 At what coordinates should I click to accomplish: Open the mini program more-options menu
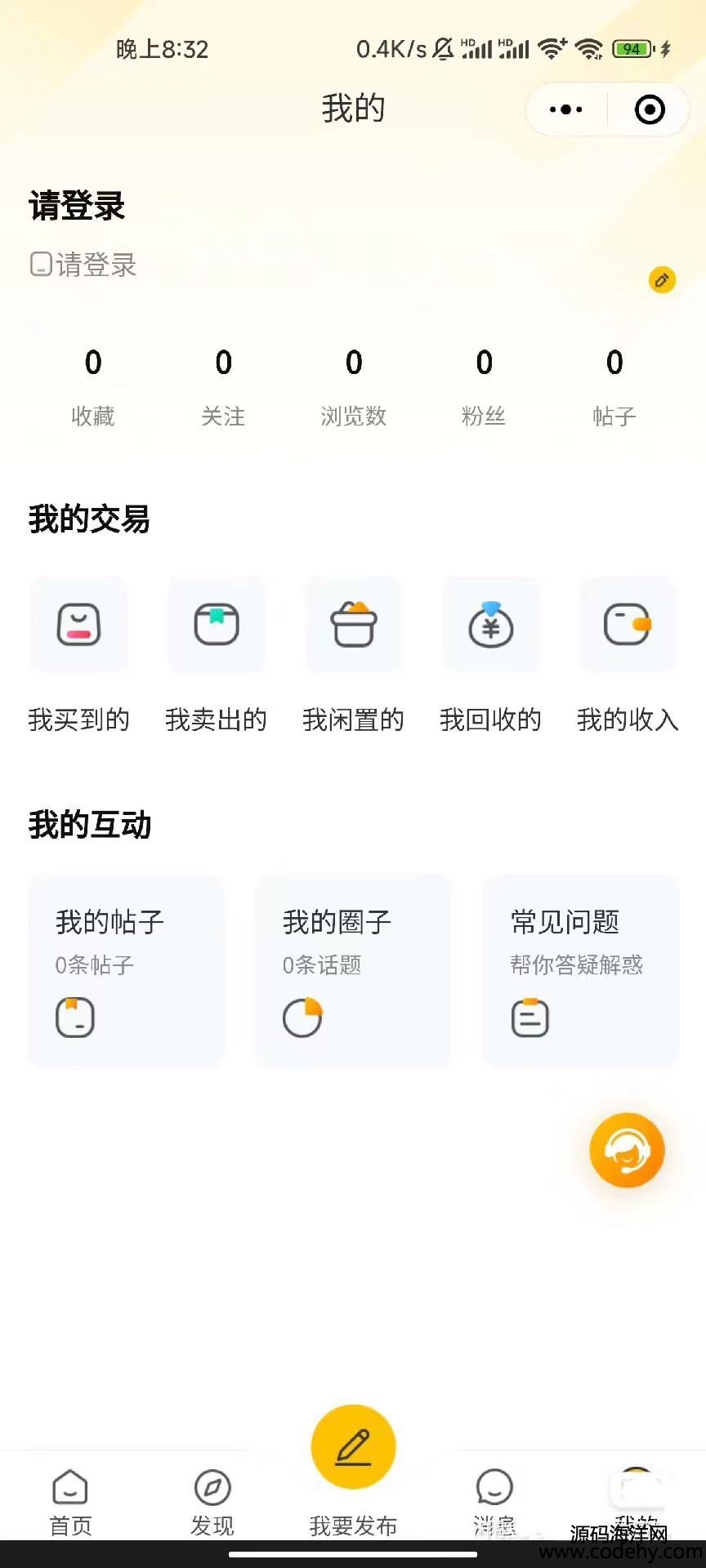pos(566,109)
